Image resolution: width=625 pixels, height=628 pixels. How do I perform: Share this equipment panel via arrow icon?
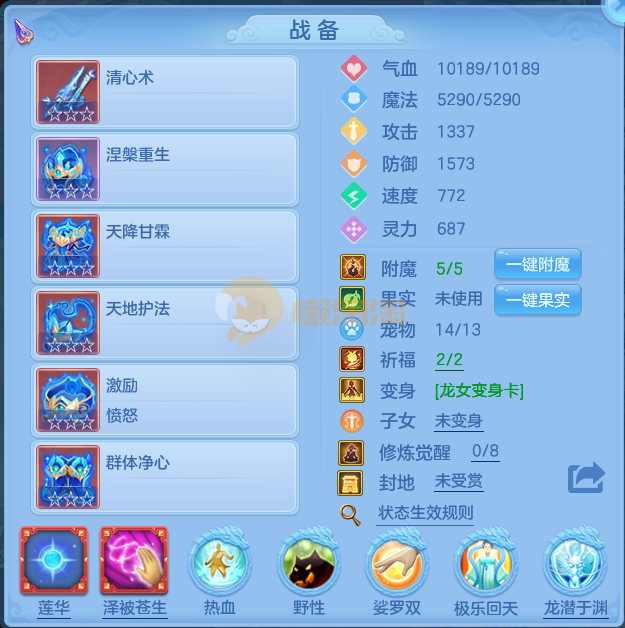coord(586,477)
